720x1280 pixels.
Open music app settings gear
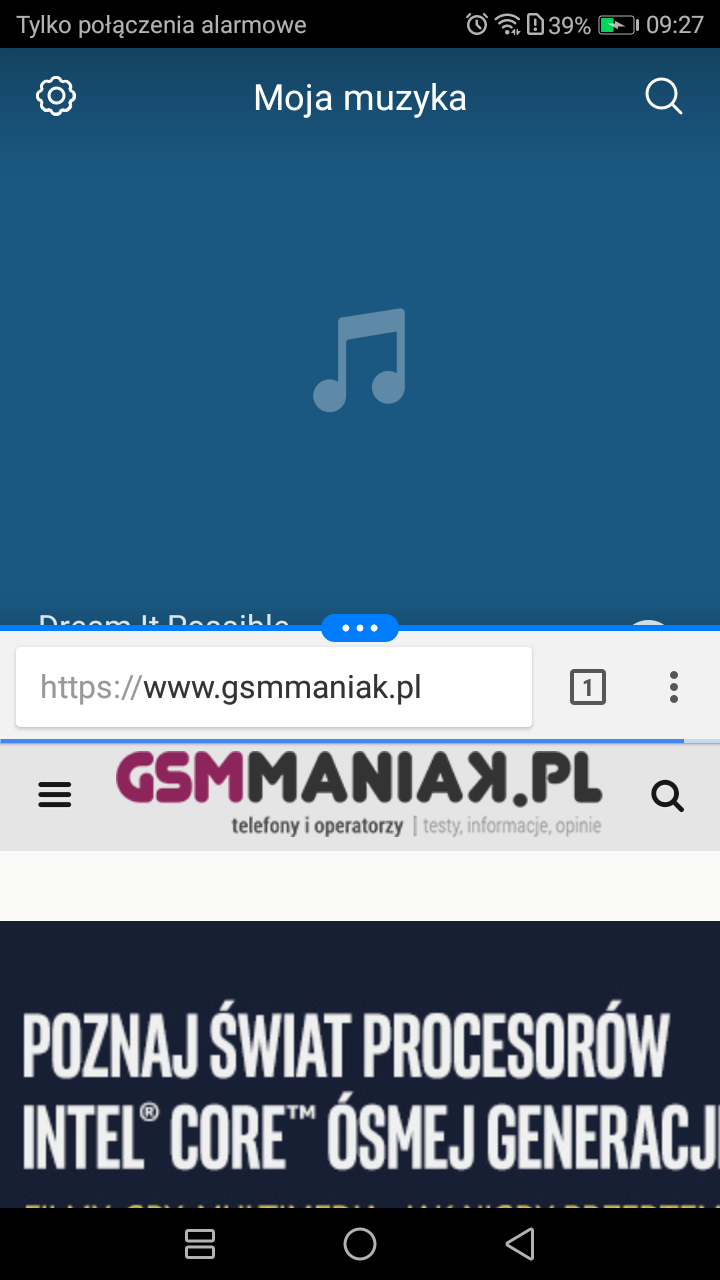pos(56,97)
